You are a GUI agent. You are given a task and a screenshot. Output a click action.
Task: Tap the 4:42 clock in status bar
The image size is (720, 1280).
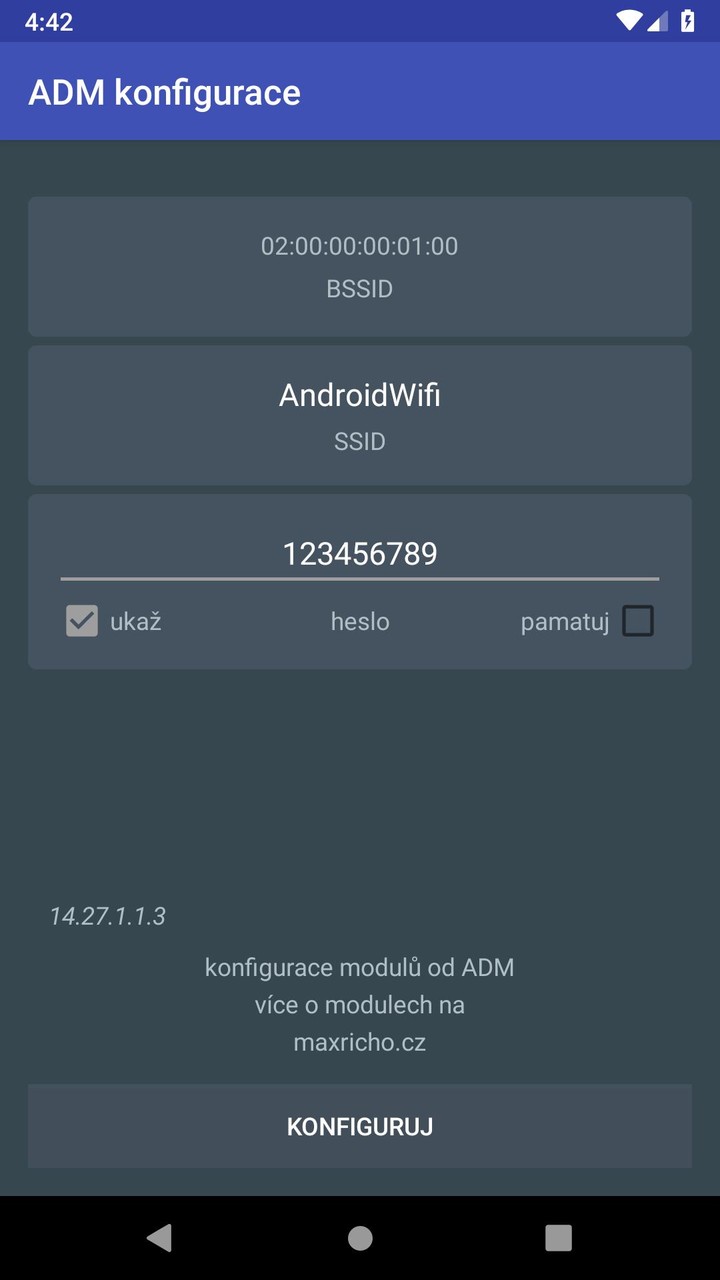pos(50,22)
